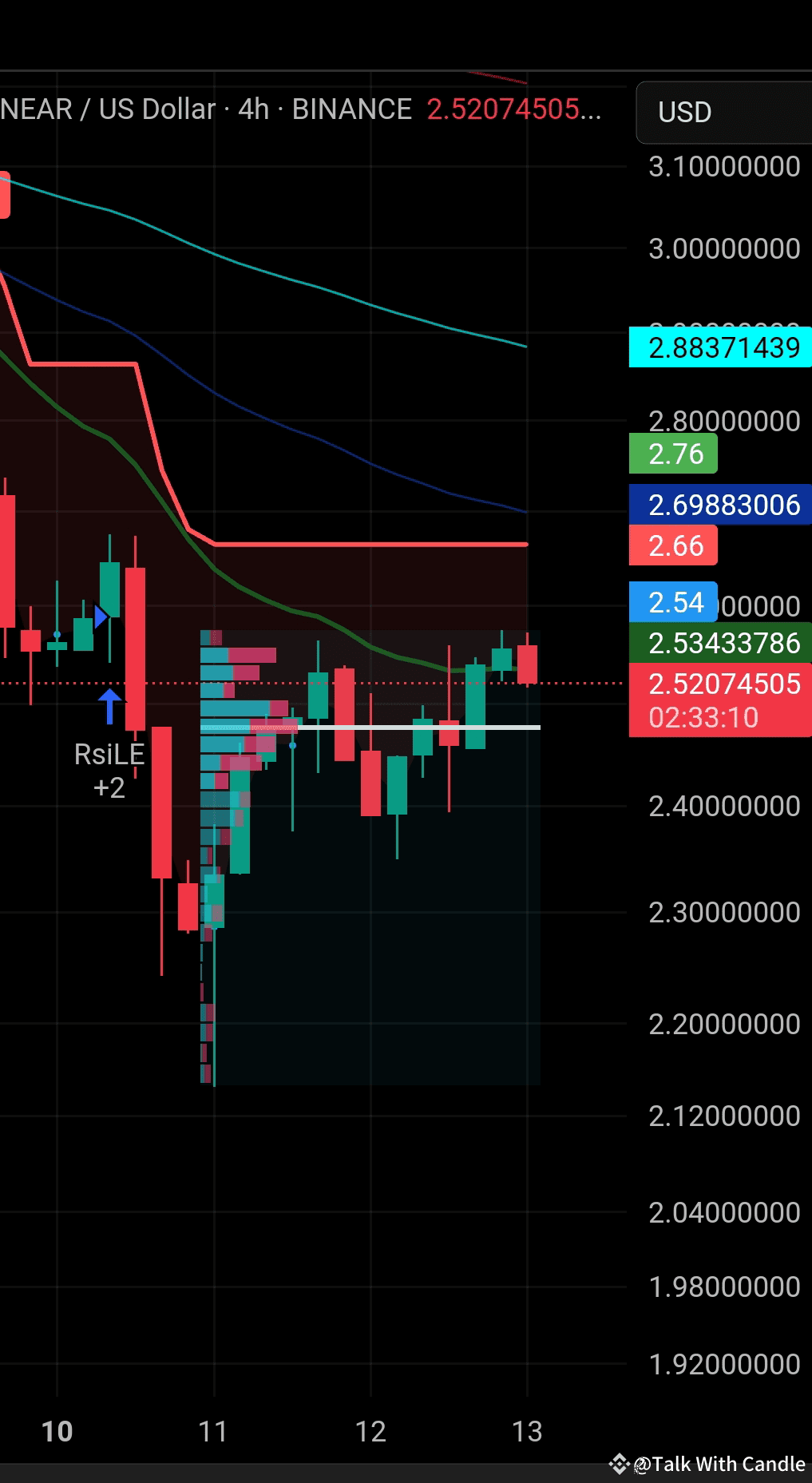
Task: Select the BINANCE exchange name
Action: pos(351,109)
